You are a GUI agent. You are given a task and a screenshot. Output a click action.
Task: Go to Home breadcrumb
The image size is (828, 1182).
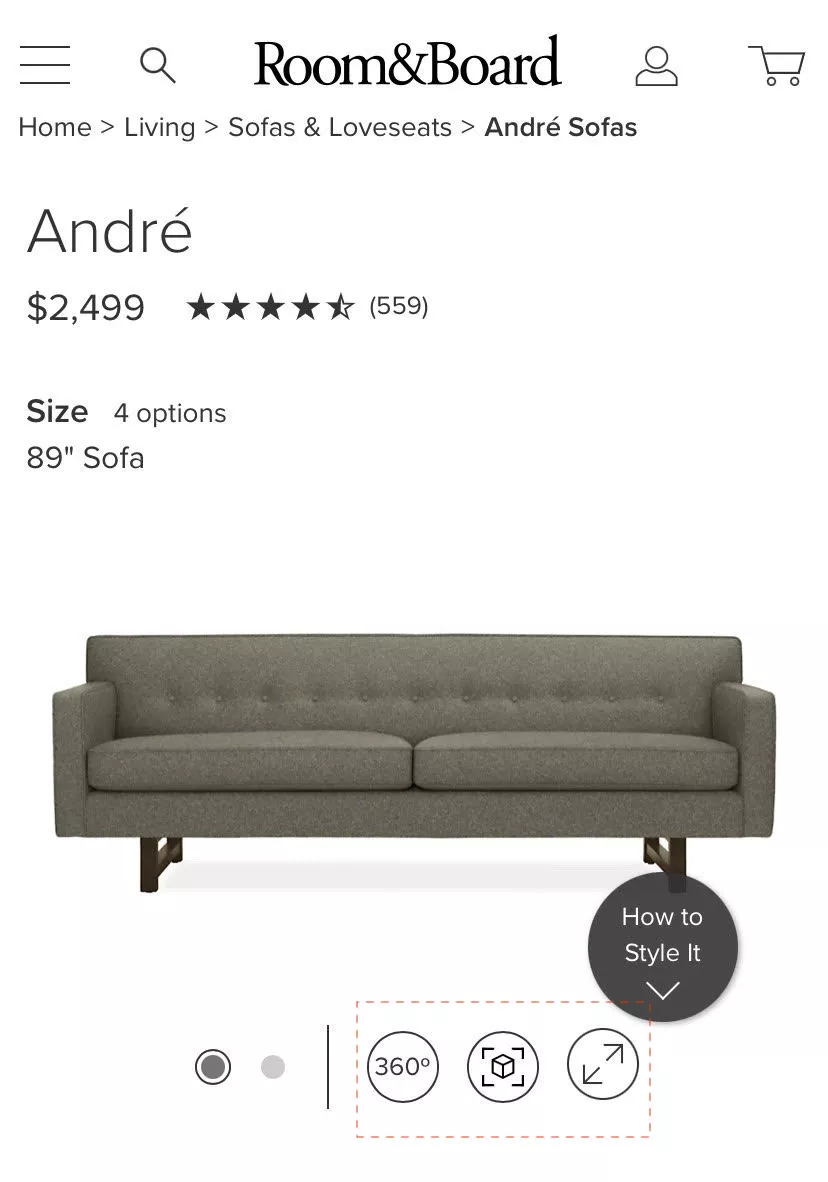point(55,127)
